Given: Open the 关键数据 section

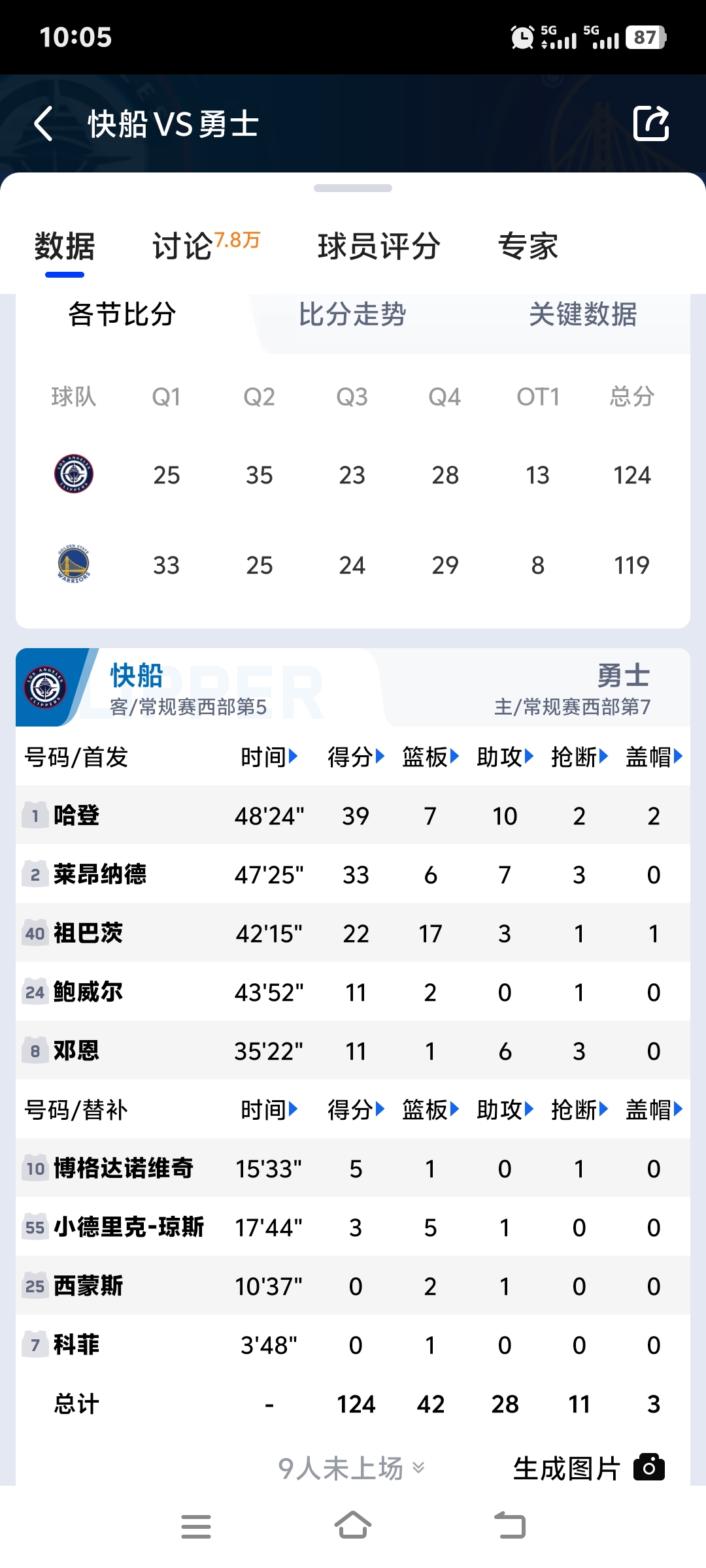Looking at the screenshot, I should coord(585,316).
